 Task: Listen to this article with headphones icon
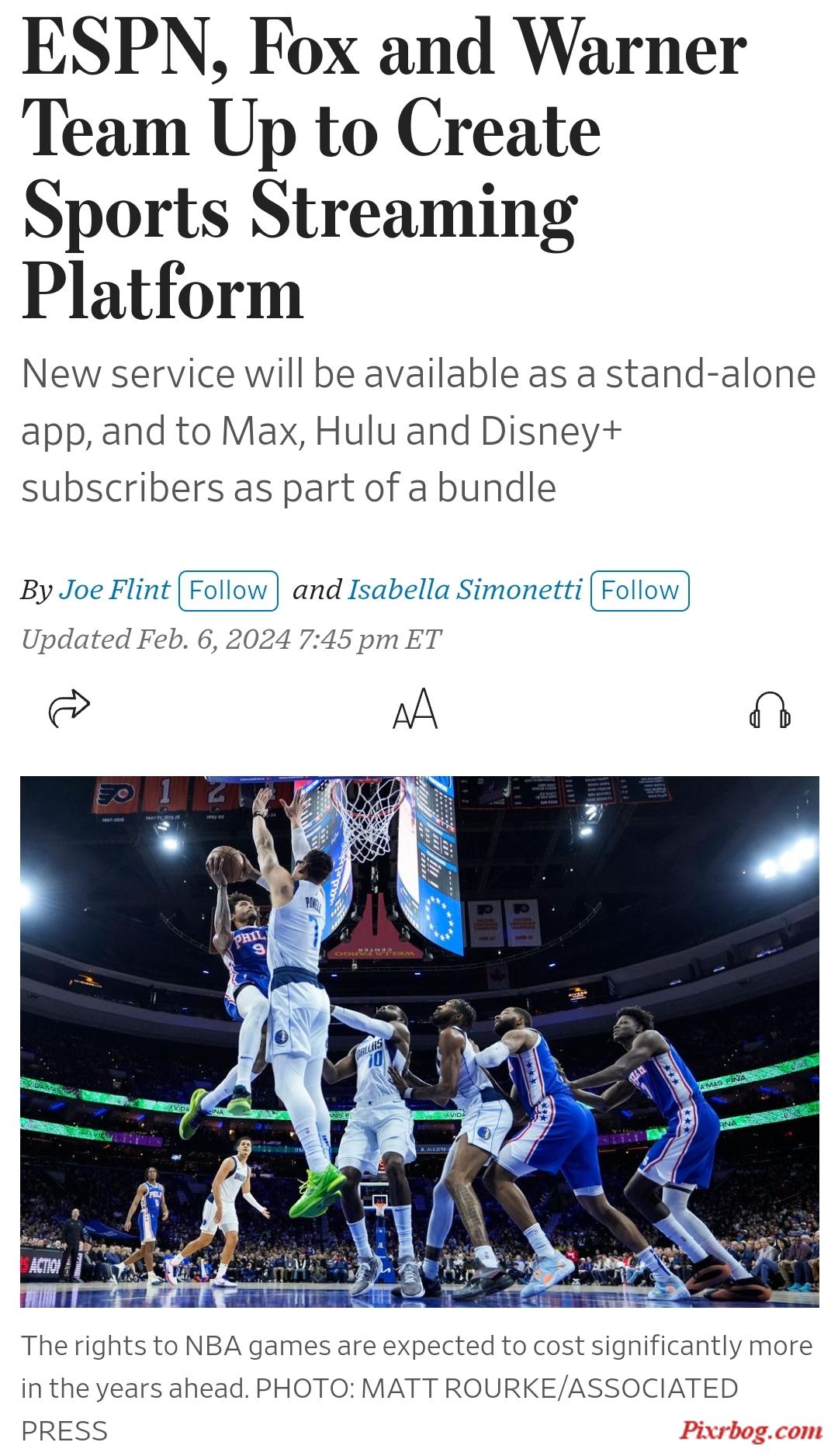pyautogui.click(x=769, y=709)
